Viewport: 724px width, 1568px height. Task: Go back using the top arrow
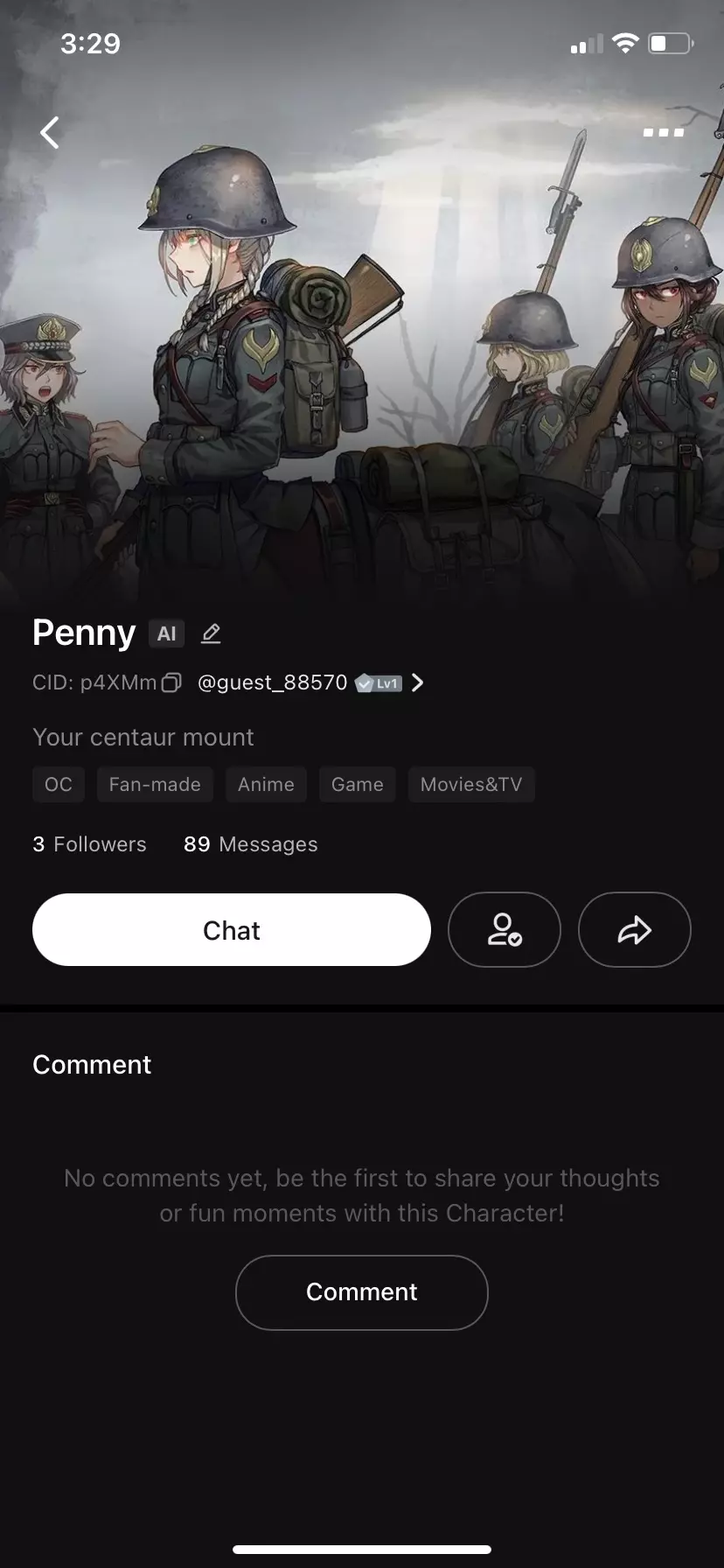50,133
